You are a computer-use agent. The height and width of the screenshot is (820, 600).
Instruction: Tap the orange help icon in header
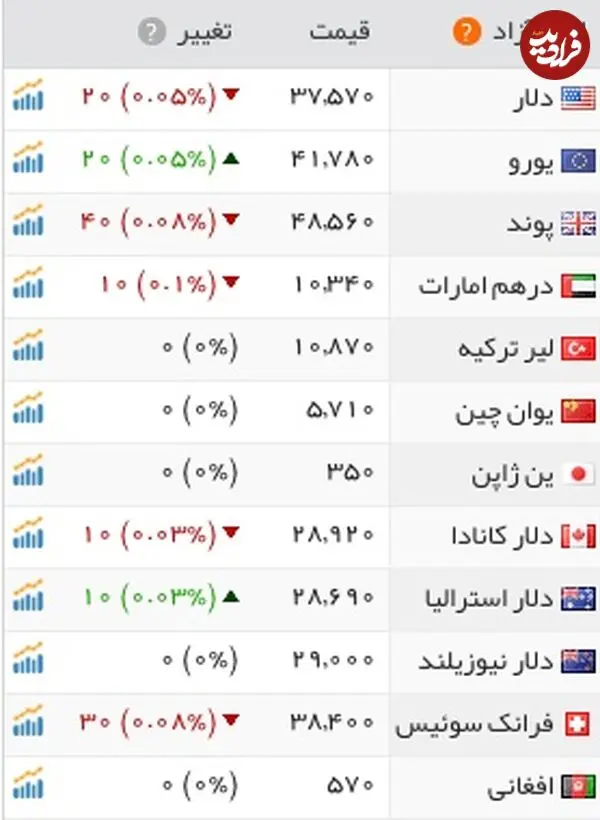pos(467,31)
